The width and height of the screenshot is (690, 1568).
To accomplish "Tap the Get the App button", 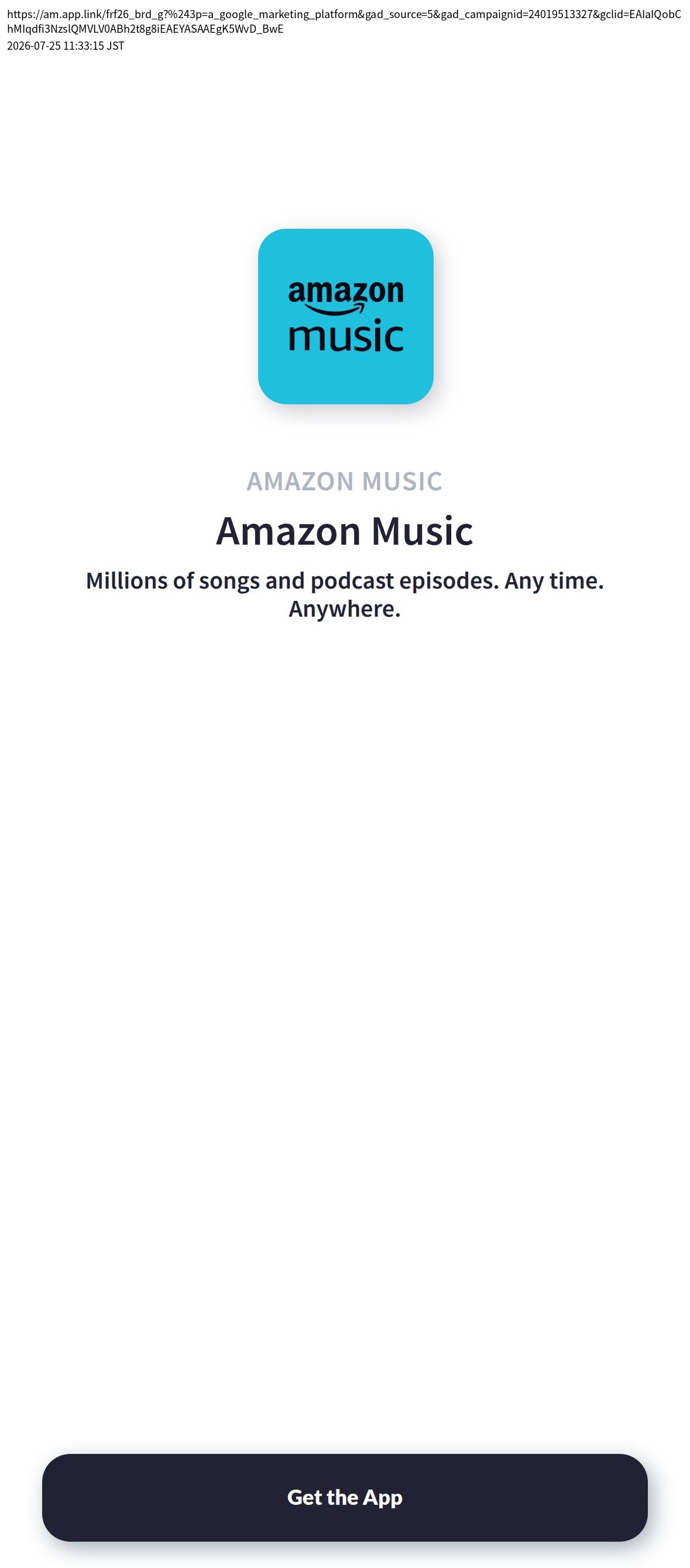I will pos(345,1497).
